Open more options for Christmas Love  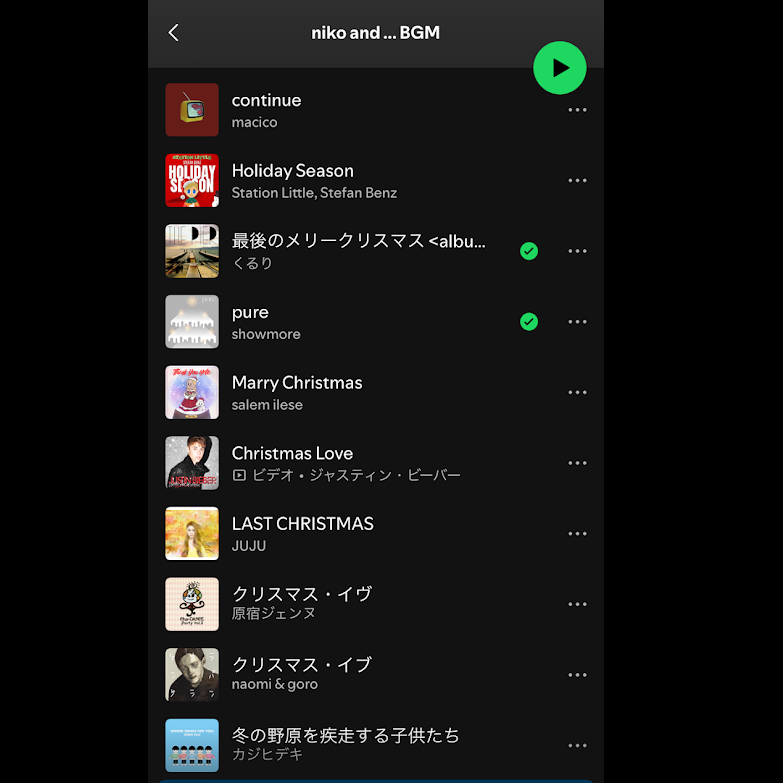pyautogui.click(x=577, y=463)
